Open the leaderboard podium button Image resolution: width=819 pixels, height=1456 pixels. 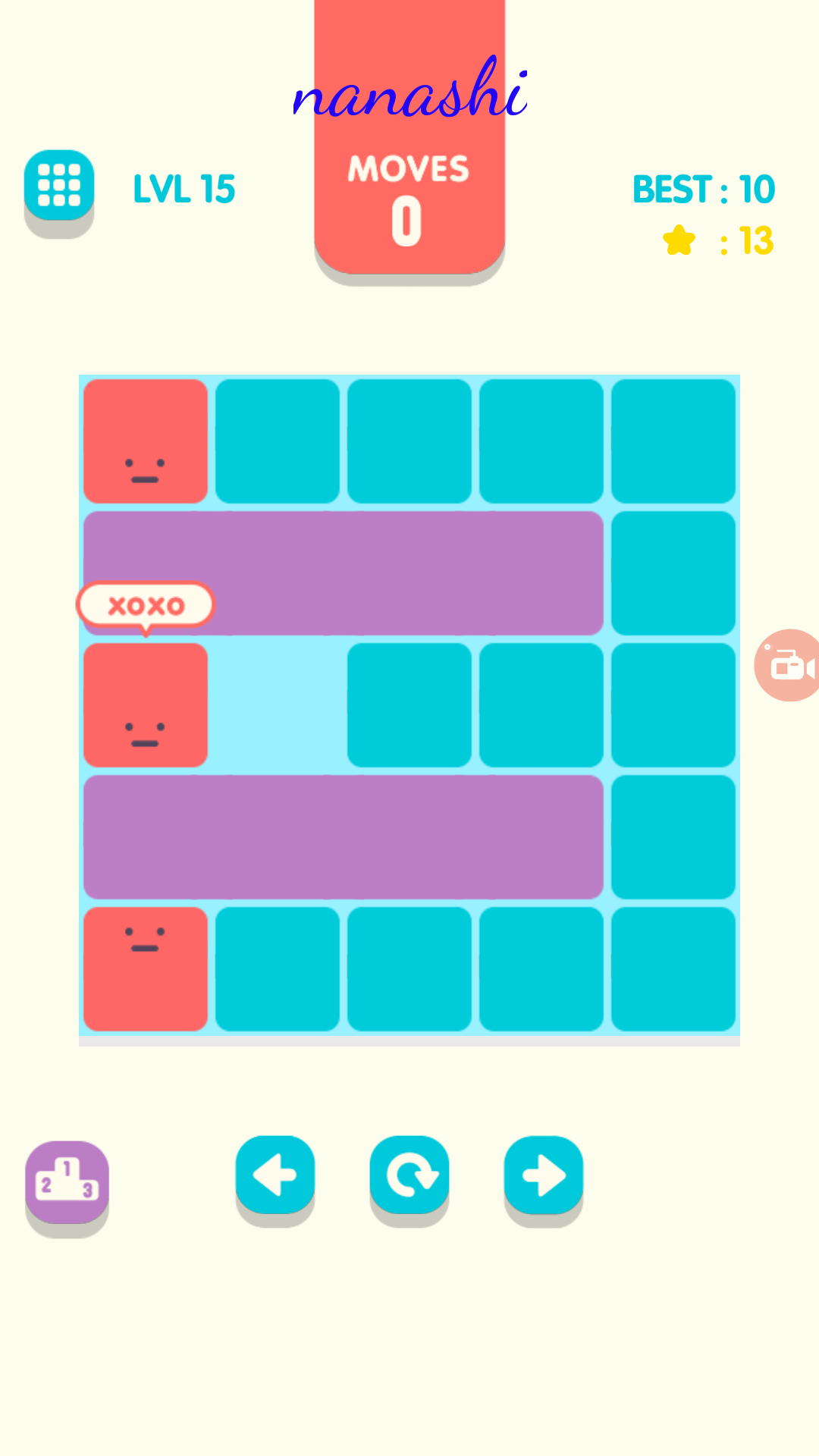pos(67,1181)
